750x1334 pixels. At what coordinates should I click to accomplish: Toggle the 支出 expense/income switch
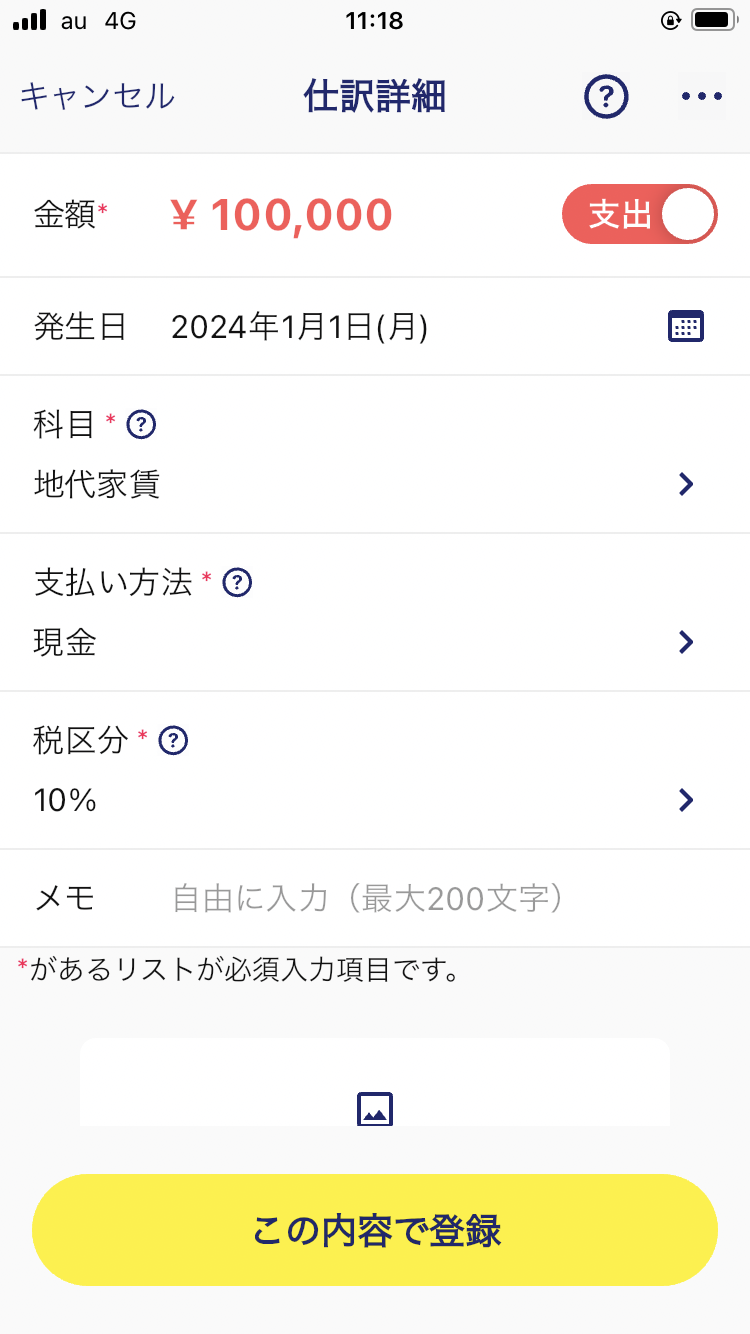click(x=640, y=215)
